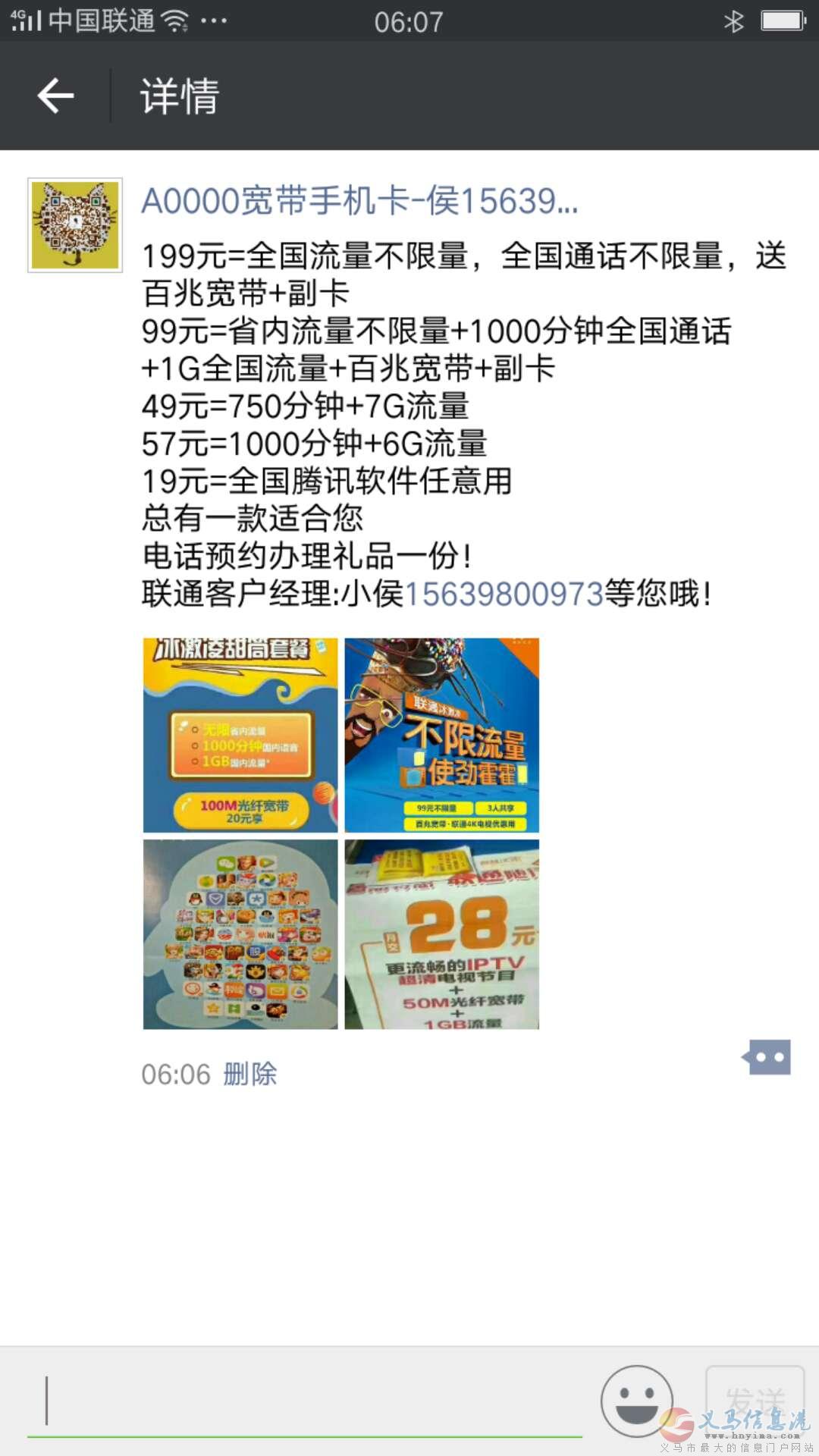Image resolution: width=819 pixels, height=1456 pixels.
Task: Open profile name A0000宽带手机卡-侯15639...
Action: pos(359,201)
